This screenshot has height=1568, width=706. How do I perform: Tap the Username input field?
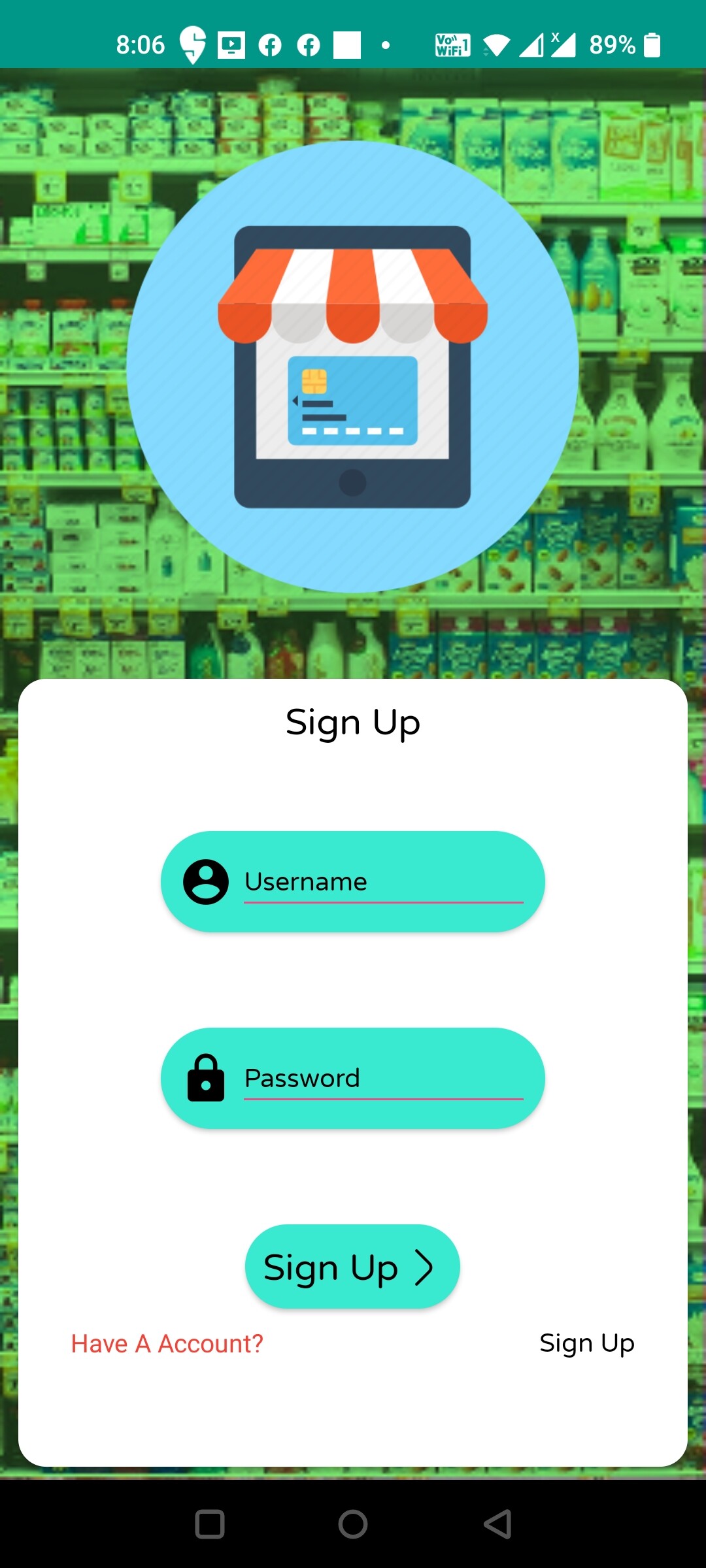(383, 882)
